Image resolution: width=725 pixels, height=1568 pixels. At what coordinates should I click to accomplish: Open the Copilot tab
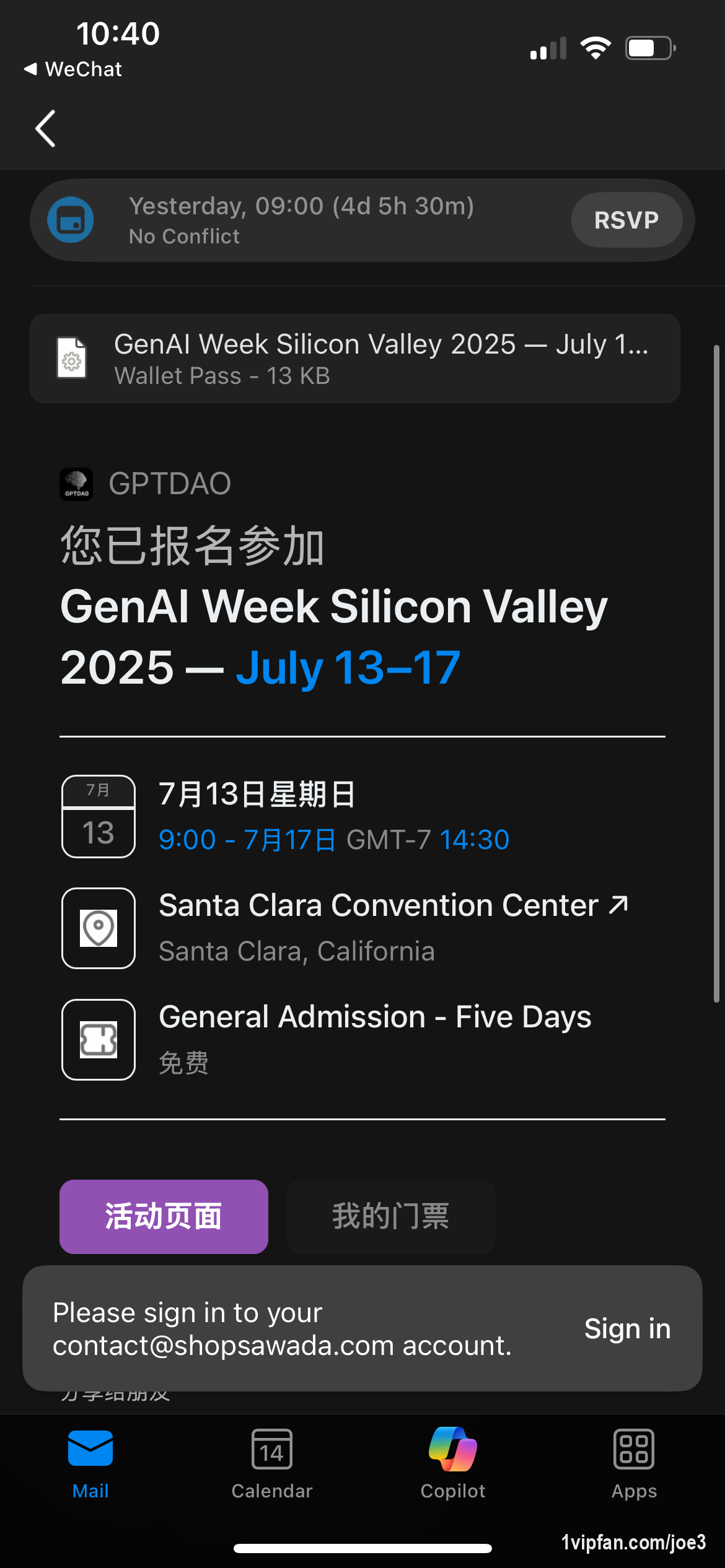(x=453, y=1465)
